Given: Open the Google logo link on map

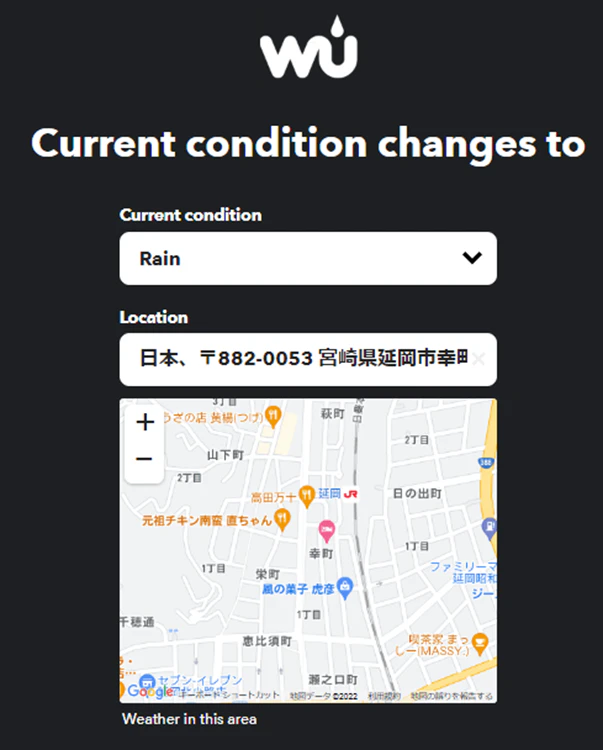Looking at the screenshot, I should point(149,691).
